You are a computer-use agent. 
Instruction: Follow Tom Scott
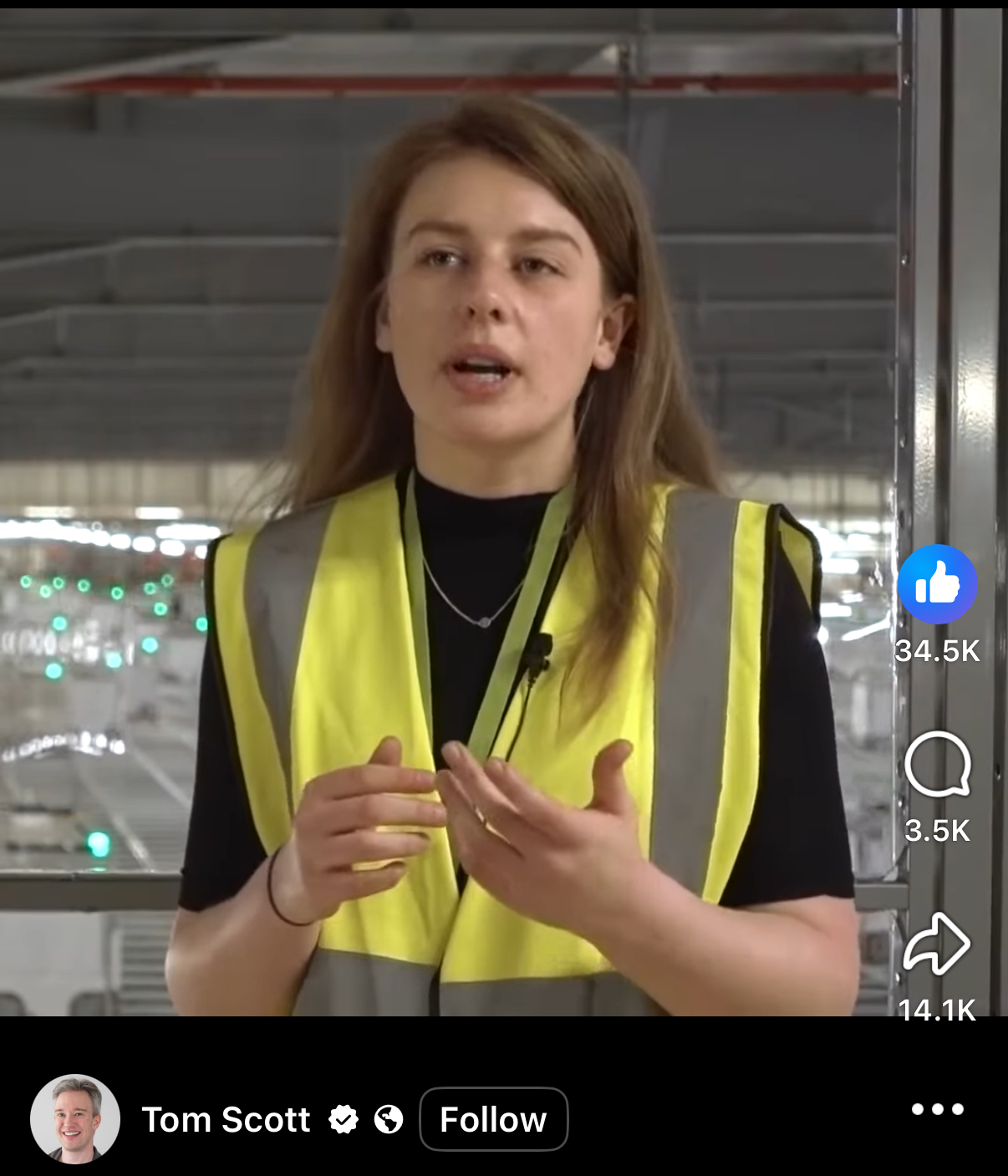pos(493,1119)
